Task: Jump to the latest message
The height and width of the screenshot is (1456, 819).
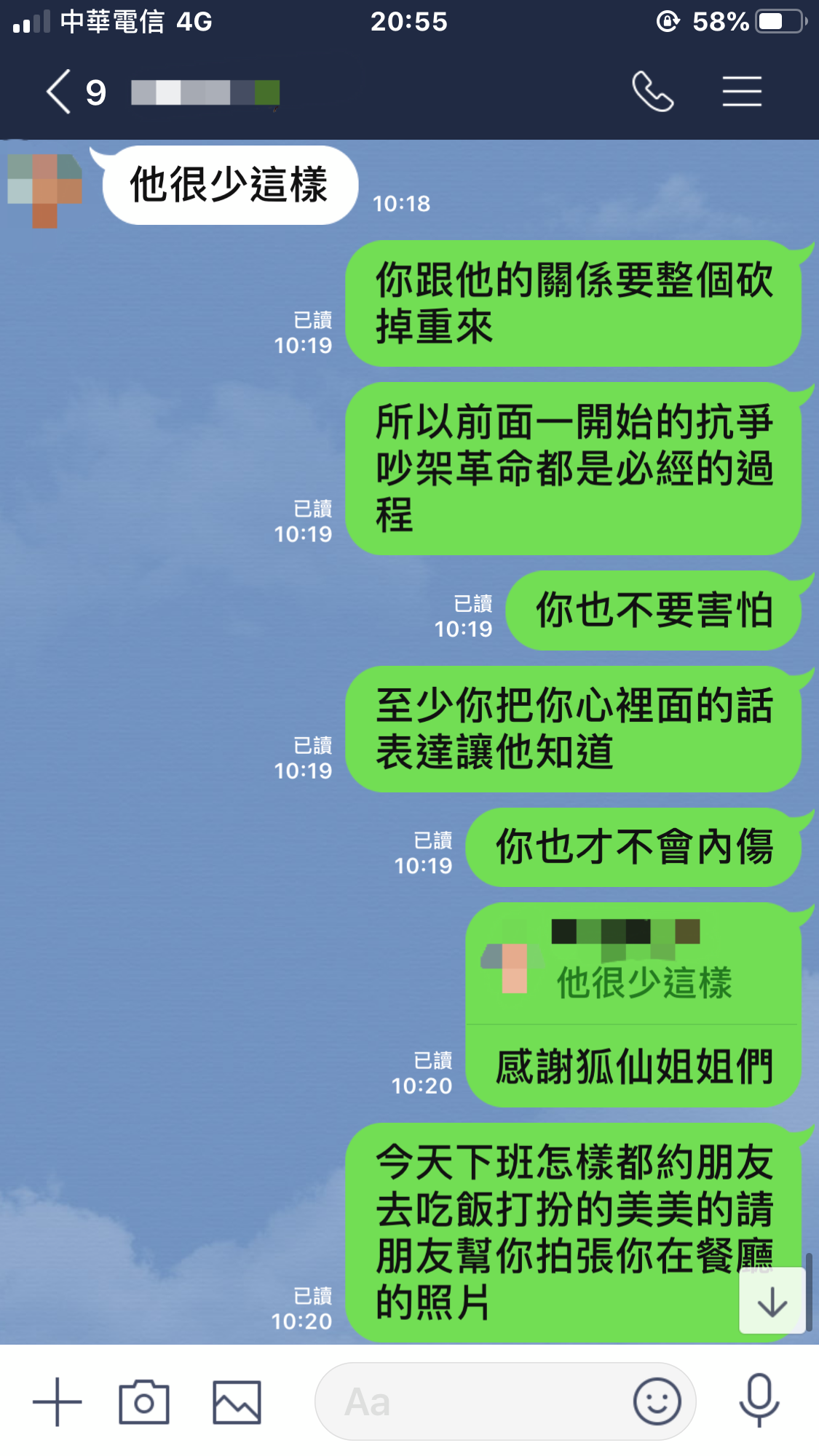Action: [x=772, y=1301]
